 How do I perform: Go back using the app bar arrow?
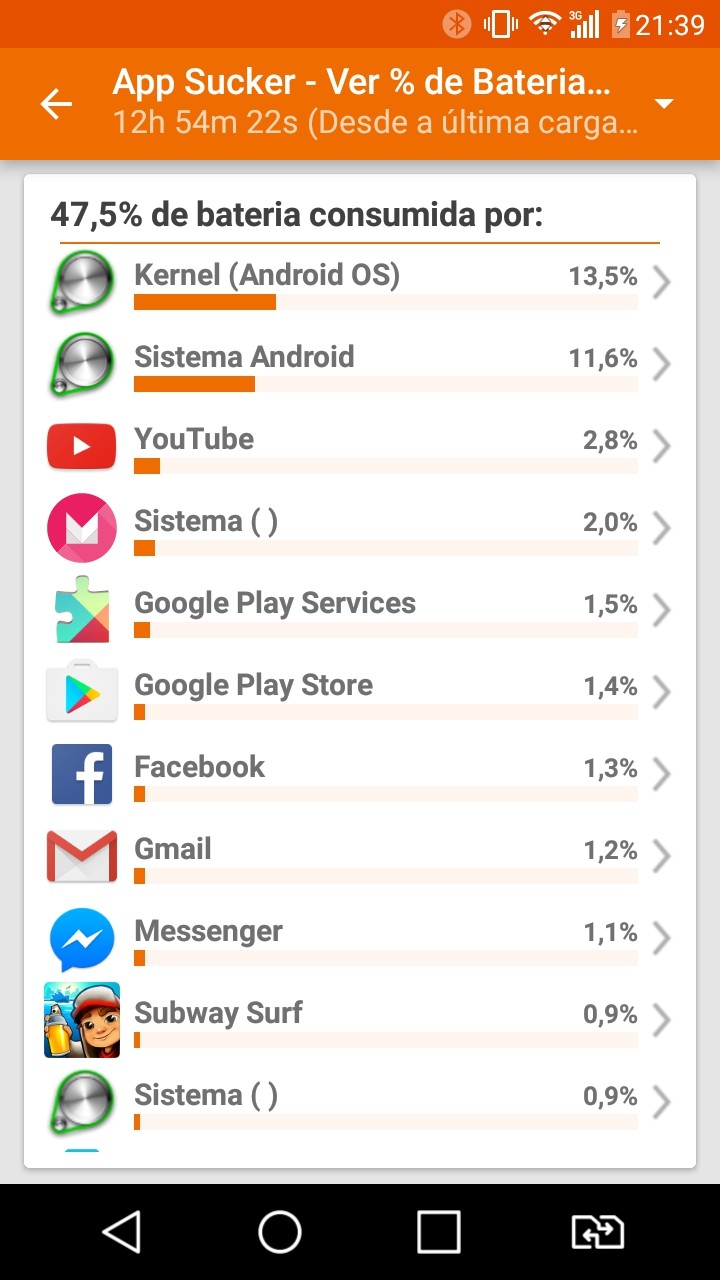pos(57,104)
